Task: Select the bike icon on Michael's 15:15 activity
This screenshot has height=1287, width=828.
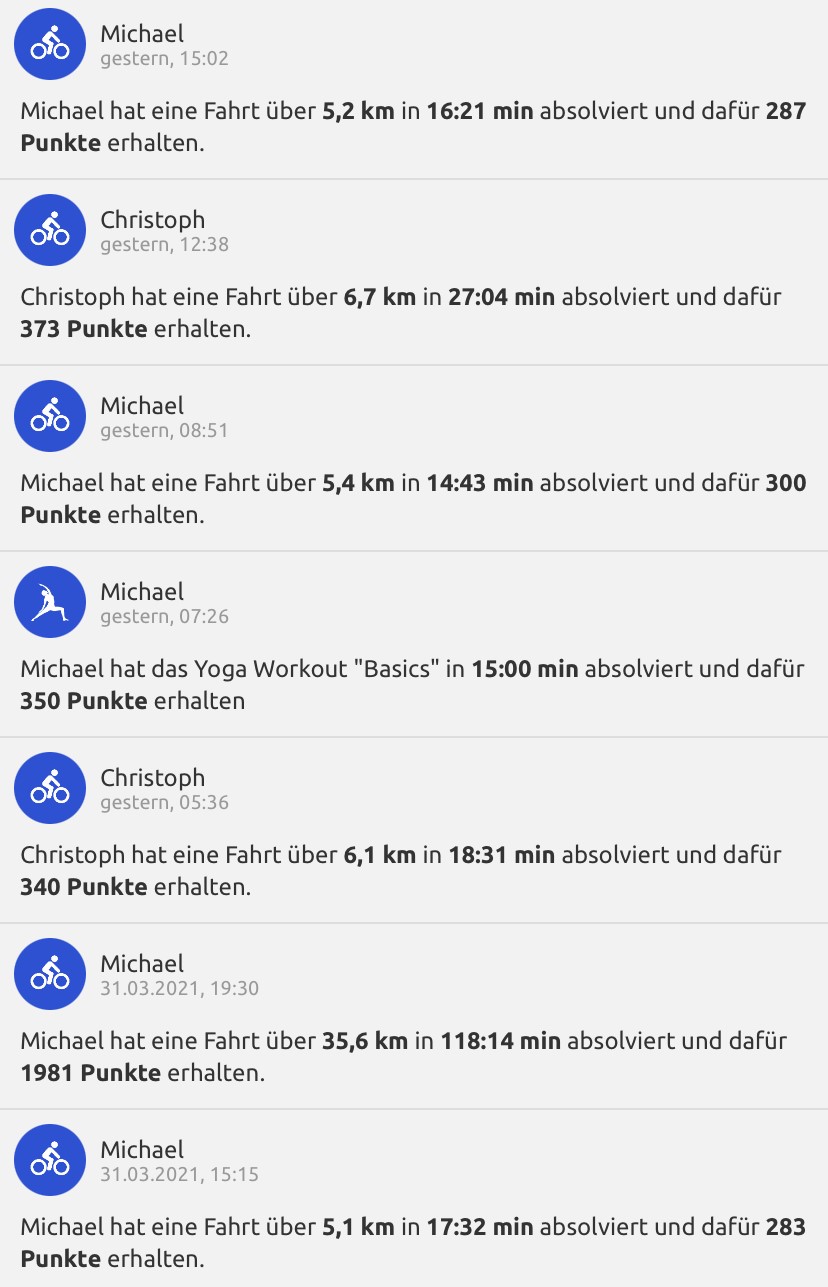Action: click(x=49, y=1160)
